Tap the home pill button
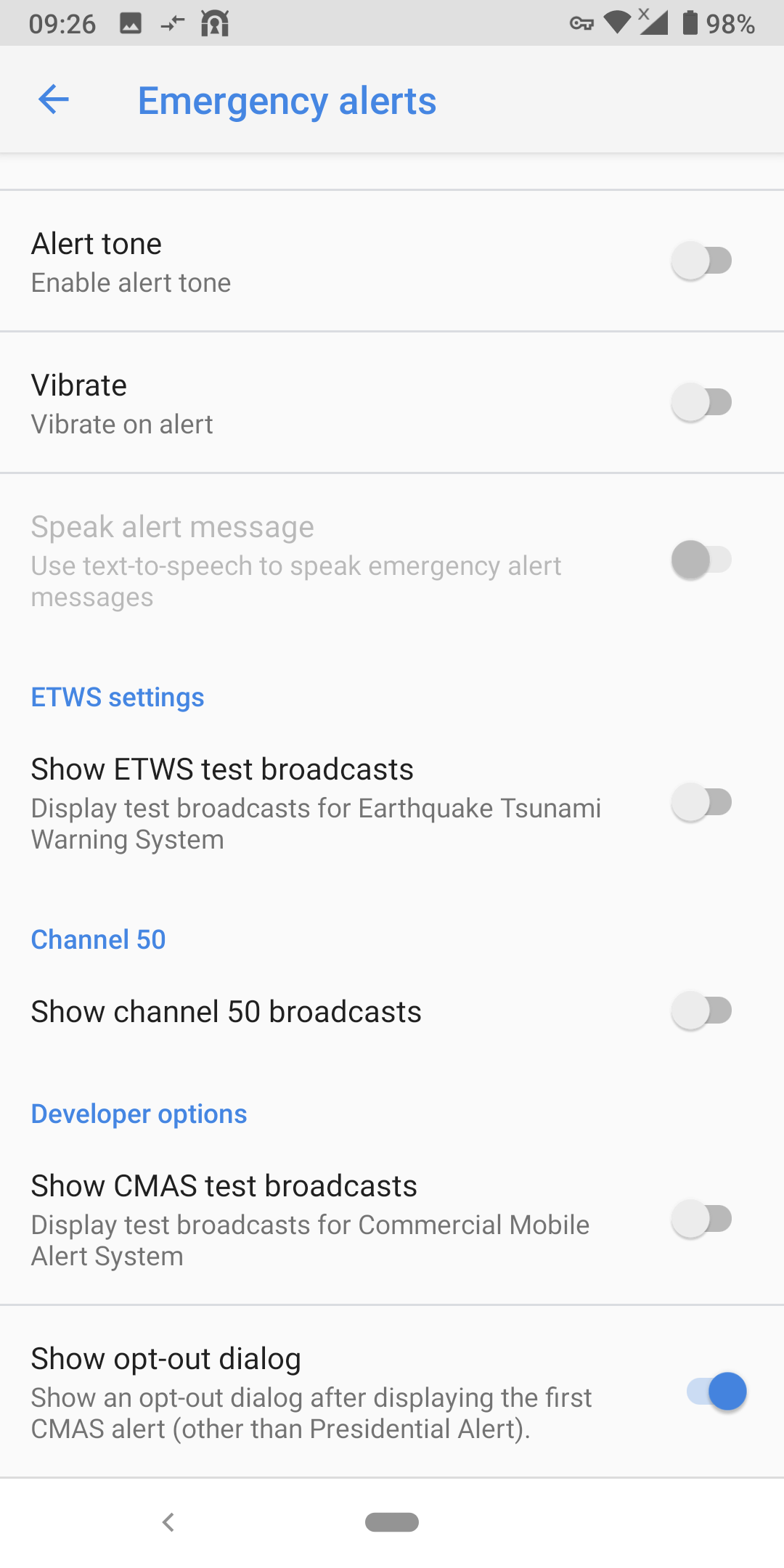This screenshot has width=784, height=1568. [x=392, y=1522]
